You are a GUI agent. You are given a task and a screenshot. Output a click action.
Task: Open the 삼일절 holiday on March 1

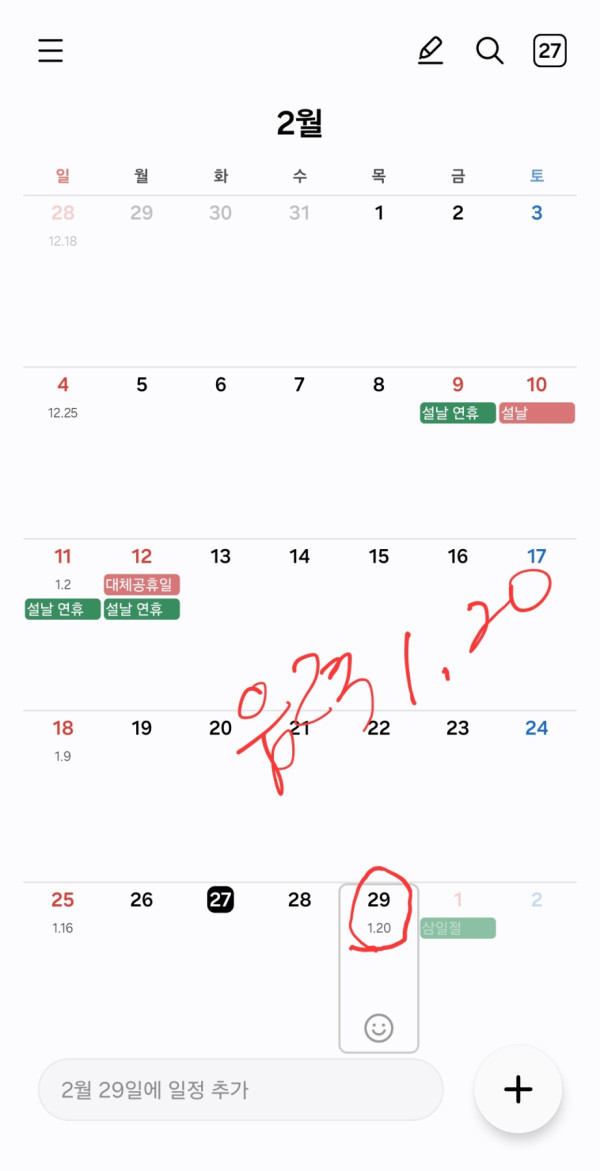[458, 928]
